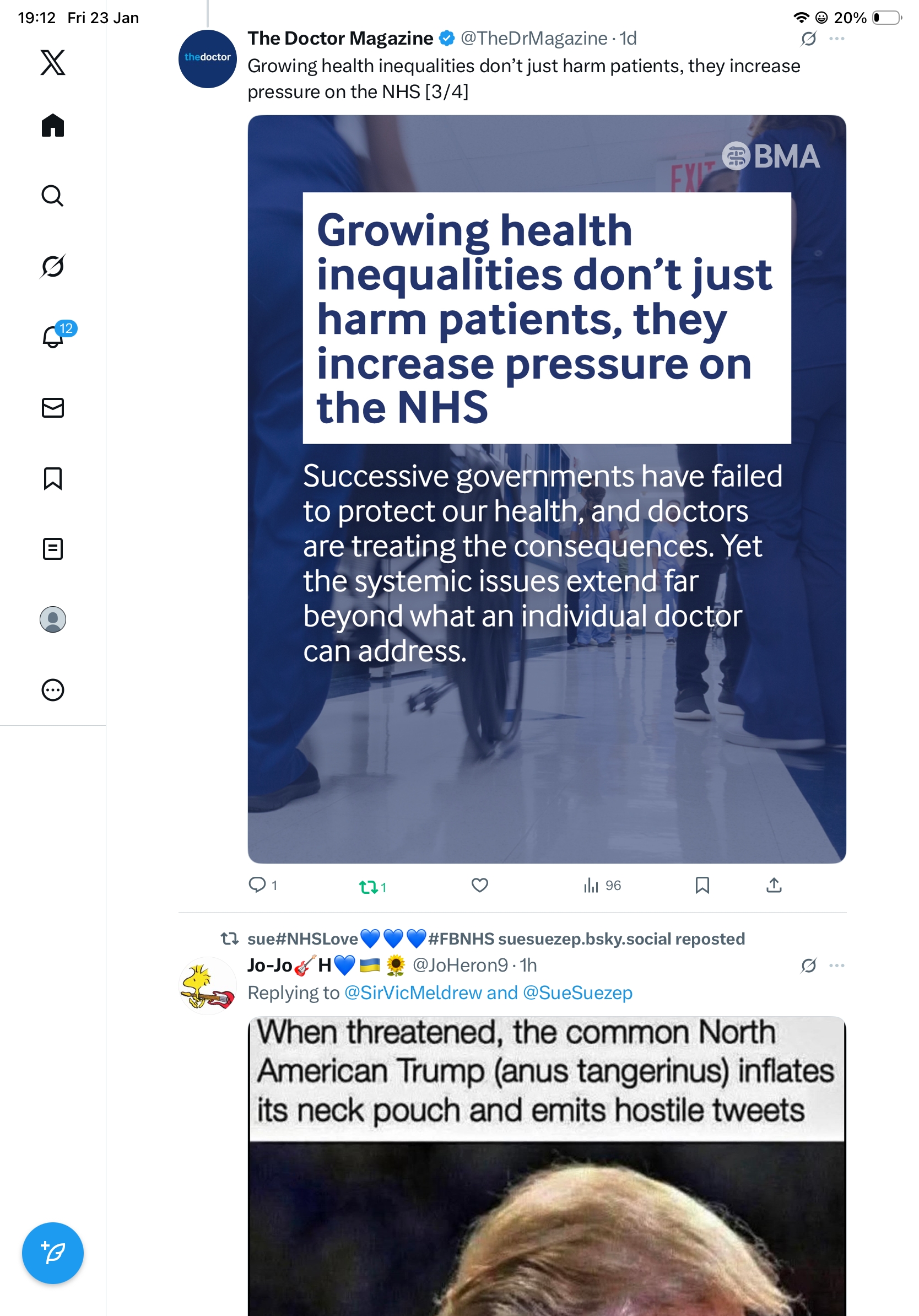
Task: Like The Doctor Magazine post
Action: pyautogui.click(x=479, y=886)
